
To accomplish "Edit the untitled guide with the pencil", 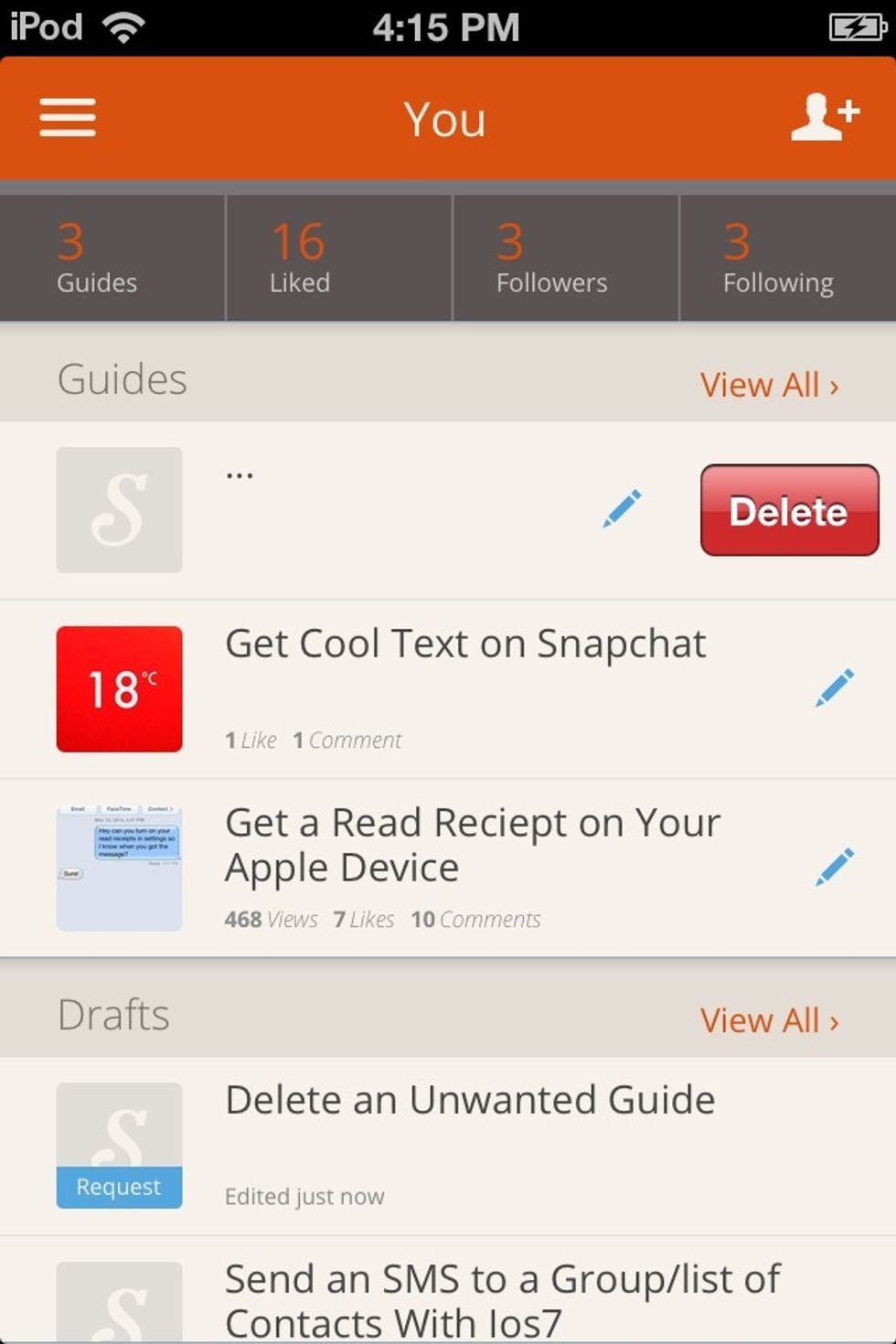I will tap(622, 508).
